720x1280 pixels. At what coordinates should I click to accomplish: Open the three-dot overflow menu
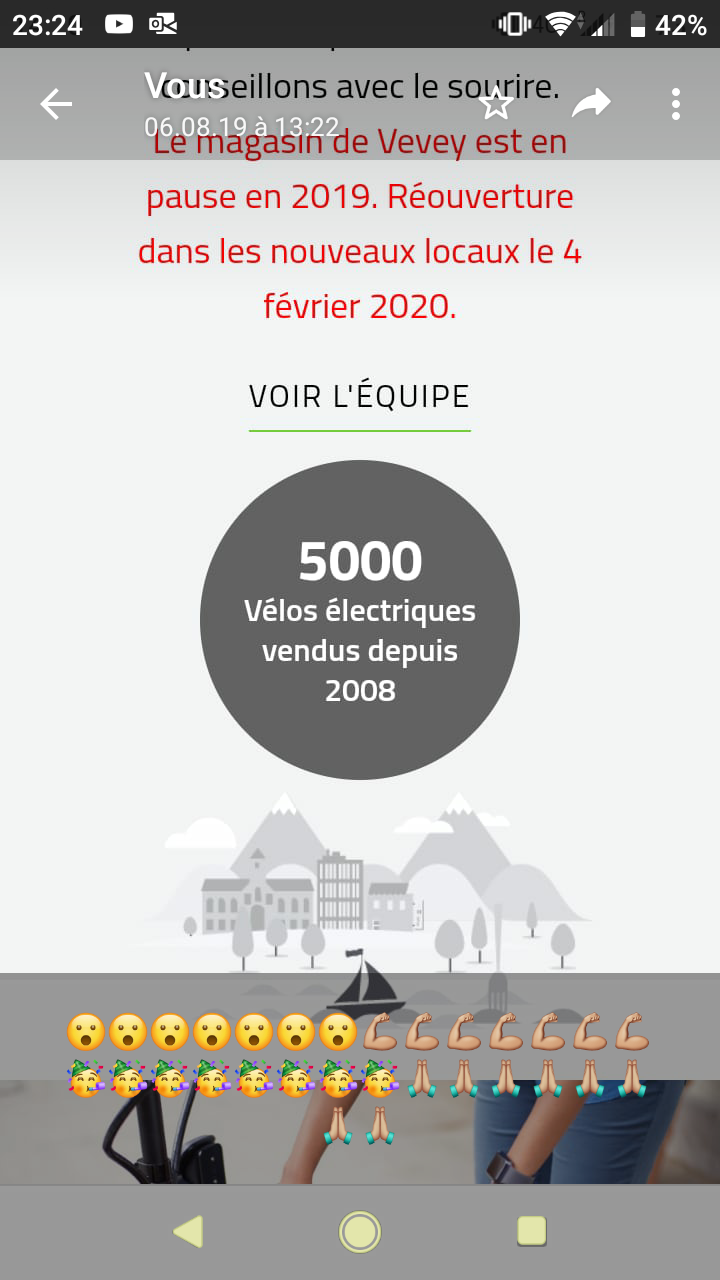677,104
